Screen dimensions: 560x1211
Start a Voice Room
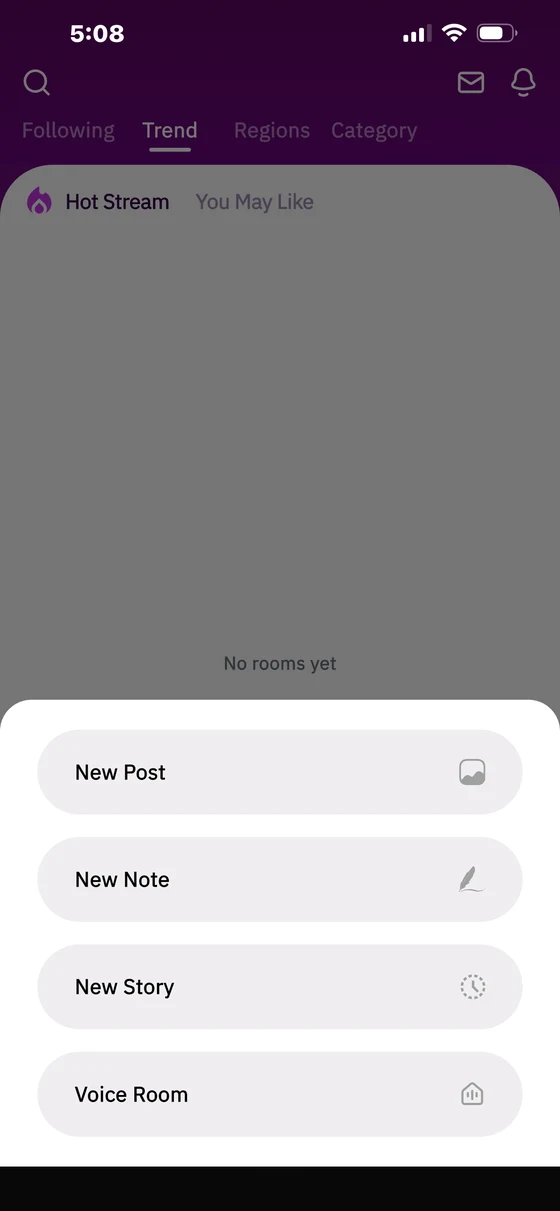(280, 1094)
